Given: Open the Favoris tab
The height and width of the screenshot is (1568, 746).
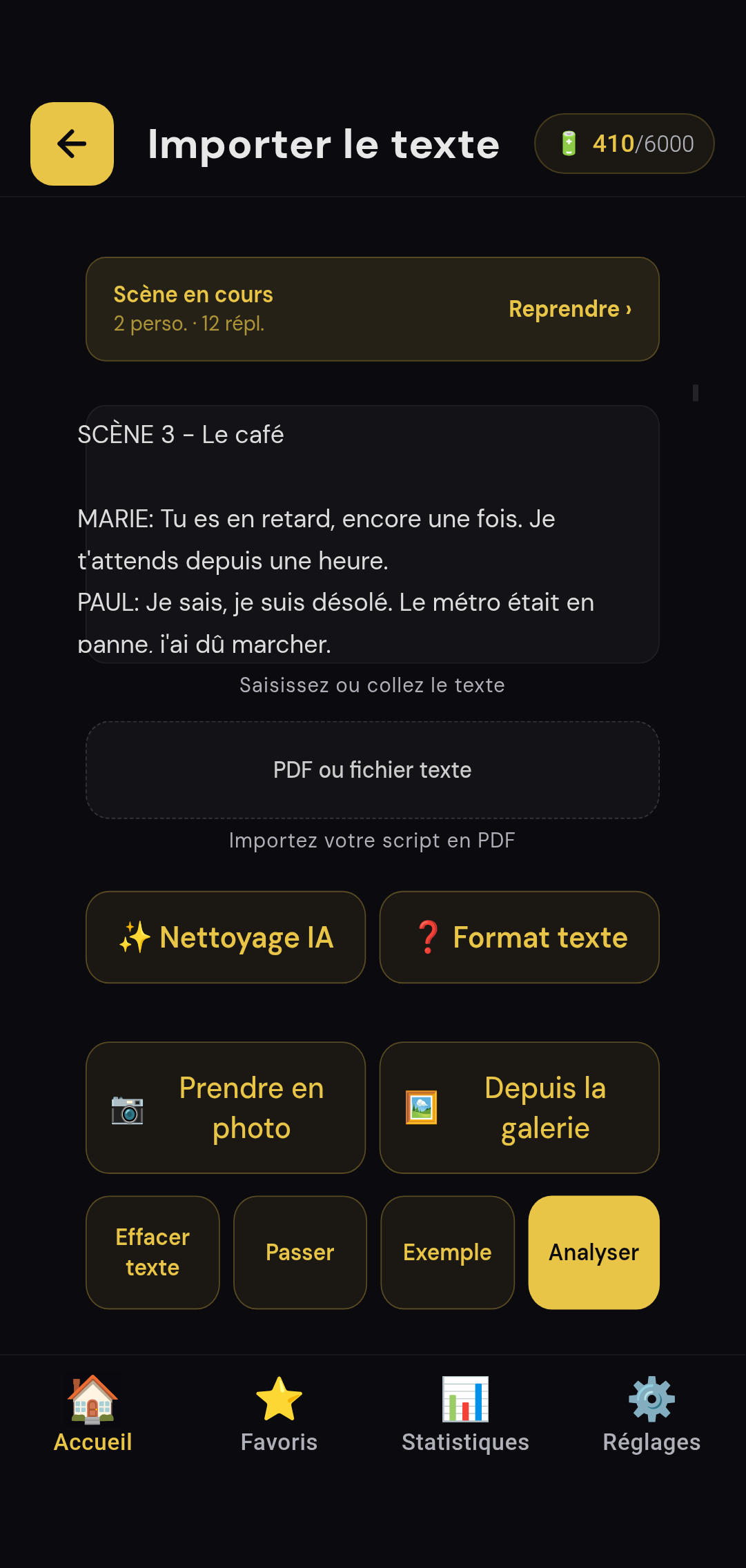Looking at the screenshot, I should [279, 1415].
